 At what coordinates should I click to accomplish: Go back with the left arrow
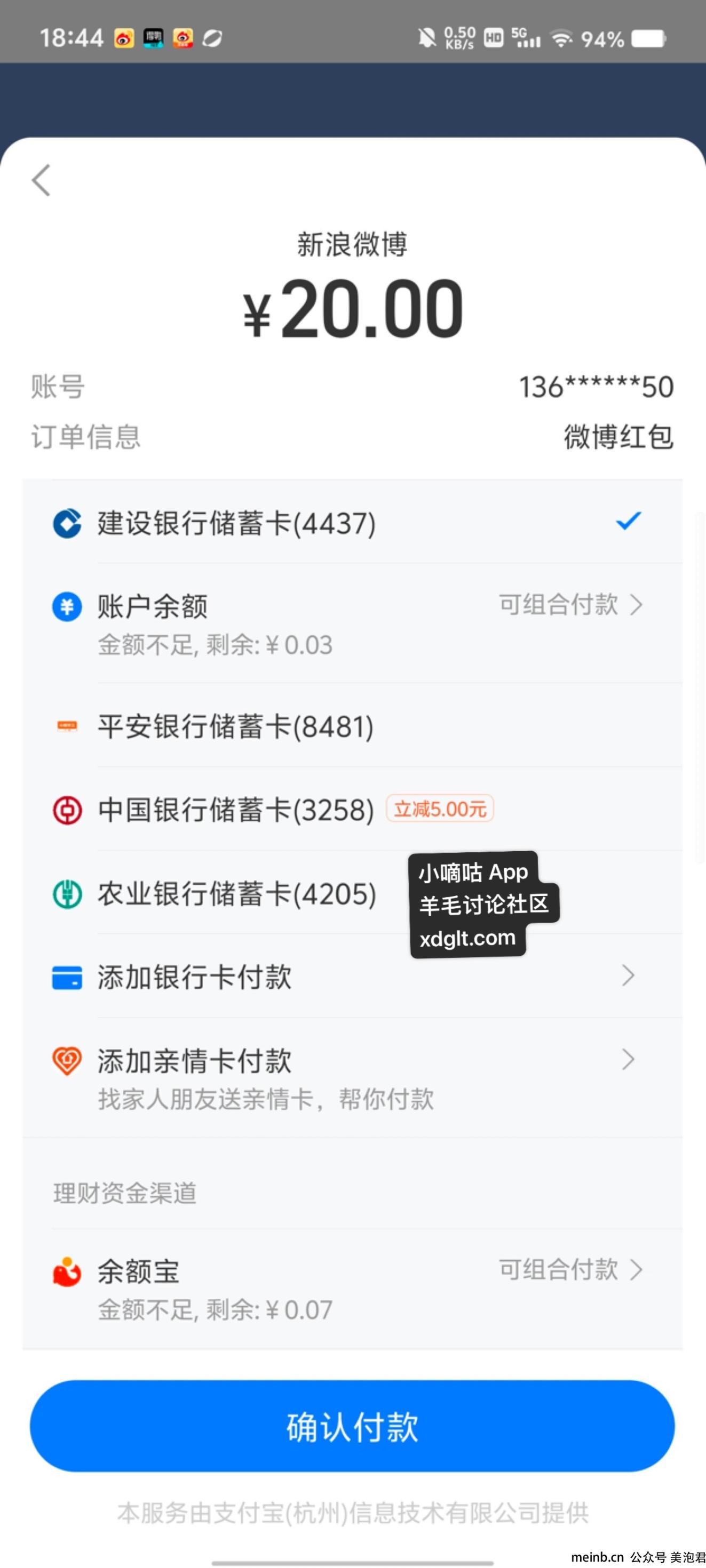(x=42, y=180)
